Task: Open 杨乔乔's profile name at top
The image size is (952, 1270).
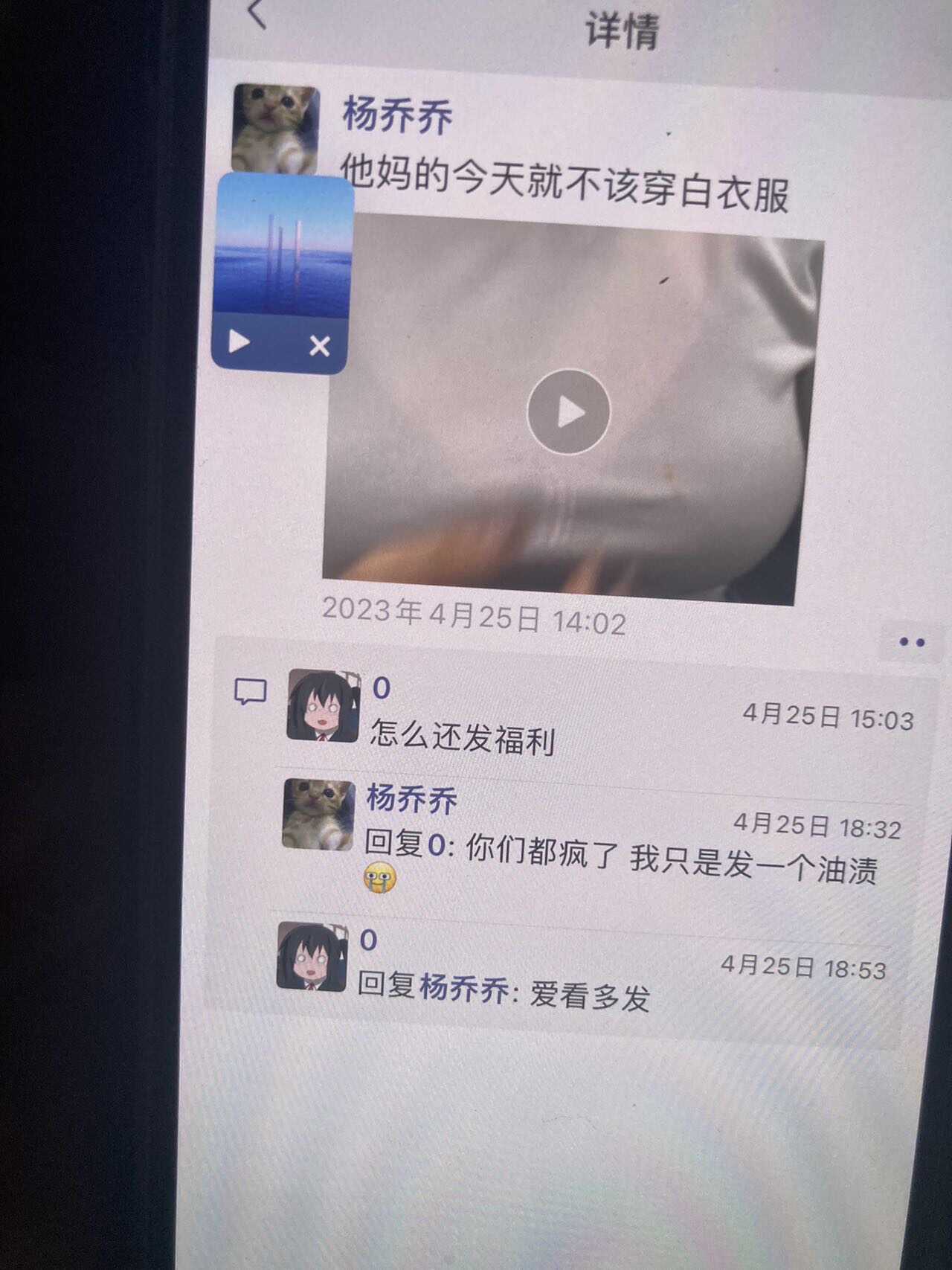Action: point(397,117)
